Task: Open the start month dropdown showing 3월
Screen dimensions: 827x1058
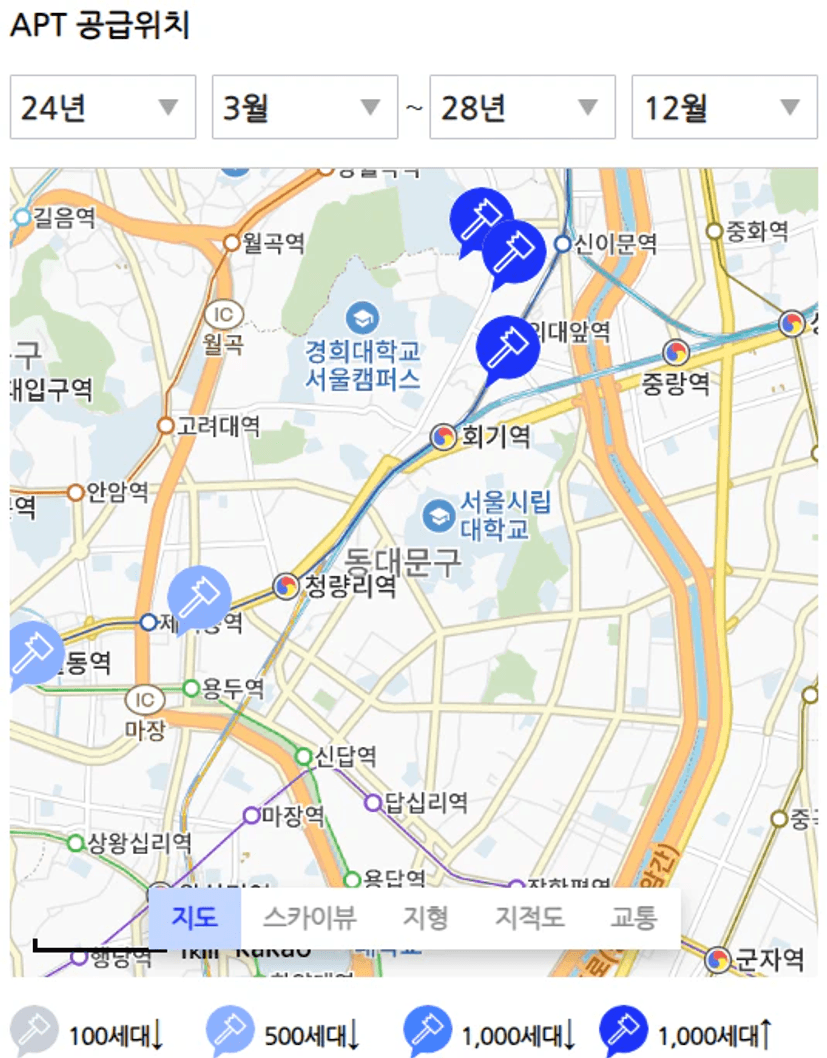Action: pos(304,107)
